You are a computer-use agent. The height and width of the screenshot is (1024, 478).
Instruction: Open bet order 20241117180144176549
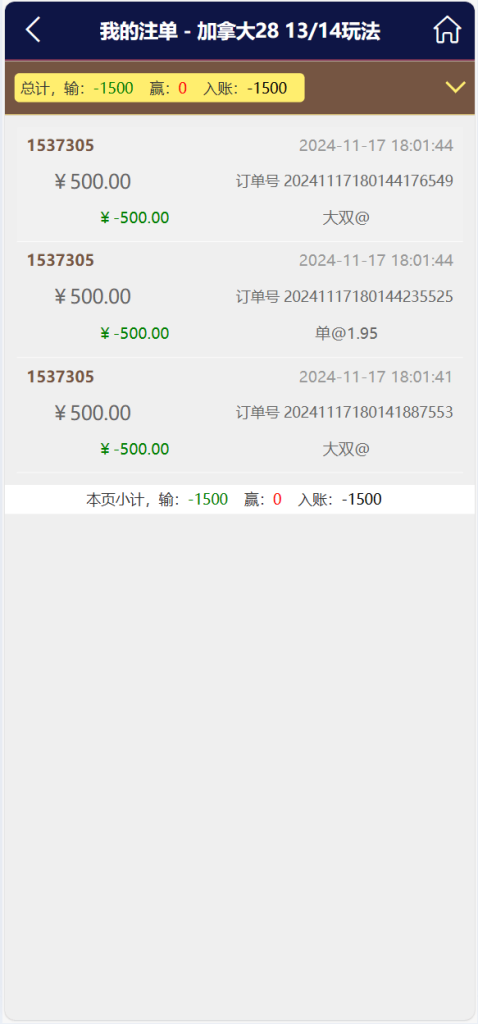pyautogui.click(x=240, y=184)
